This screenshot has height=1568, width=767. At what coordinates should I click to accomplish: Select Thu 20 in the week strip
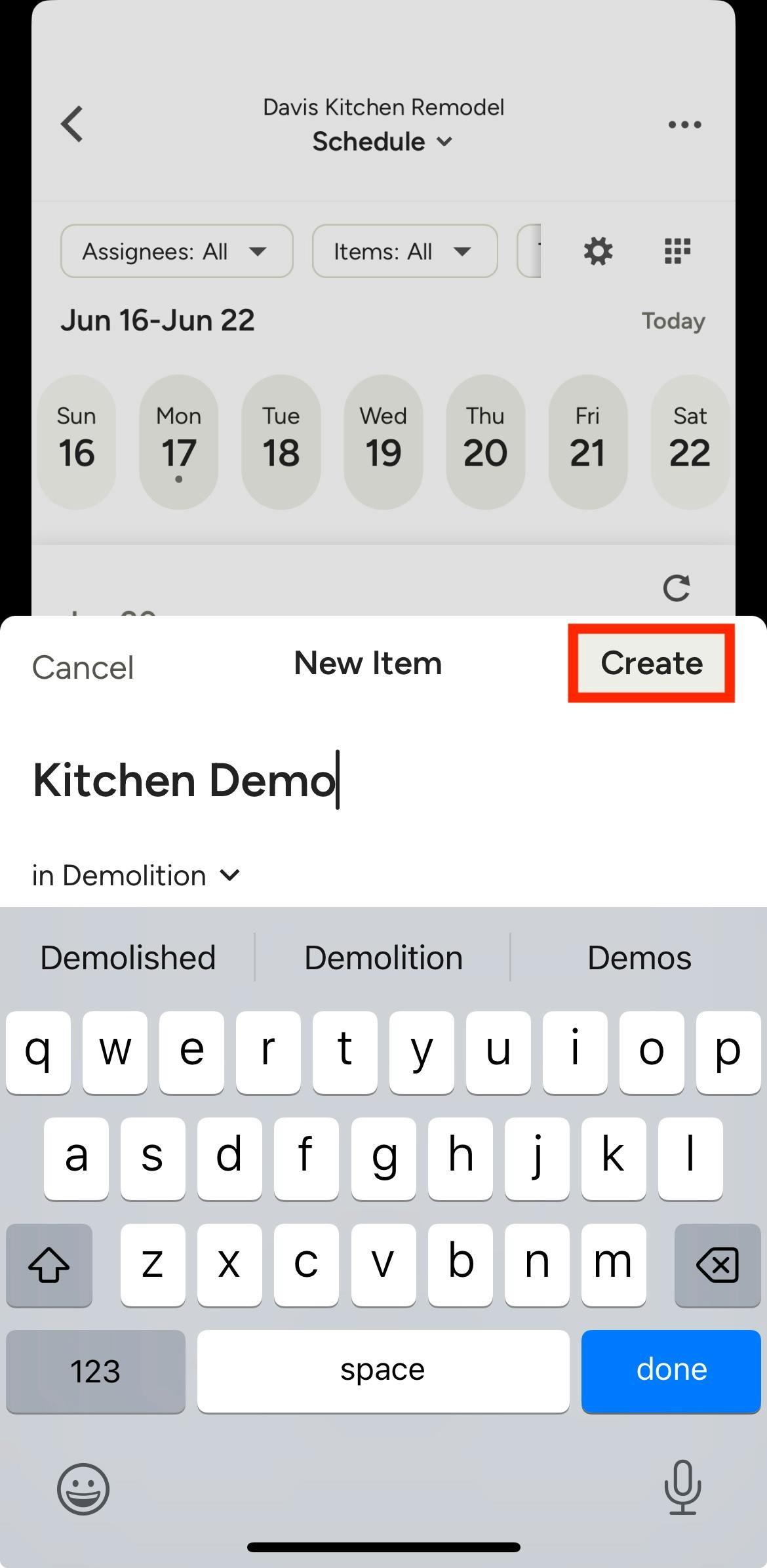(x=485, y=441)
